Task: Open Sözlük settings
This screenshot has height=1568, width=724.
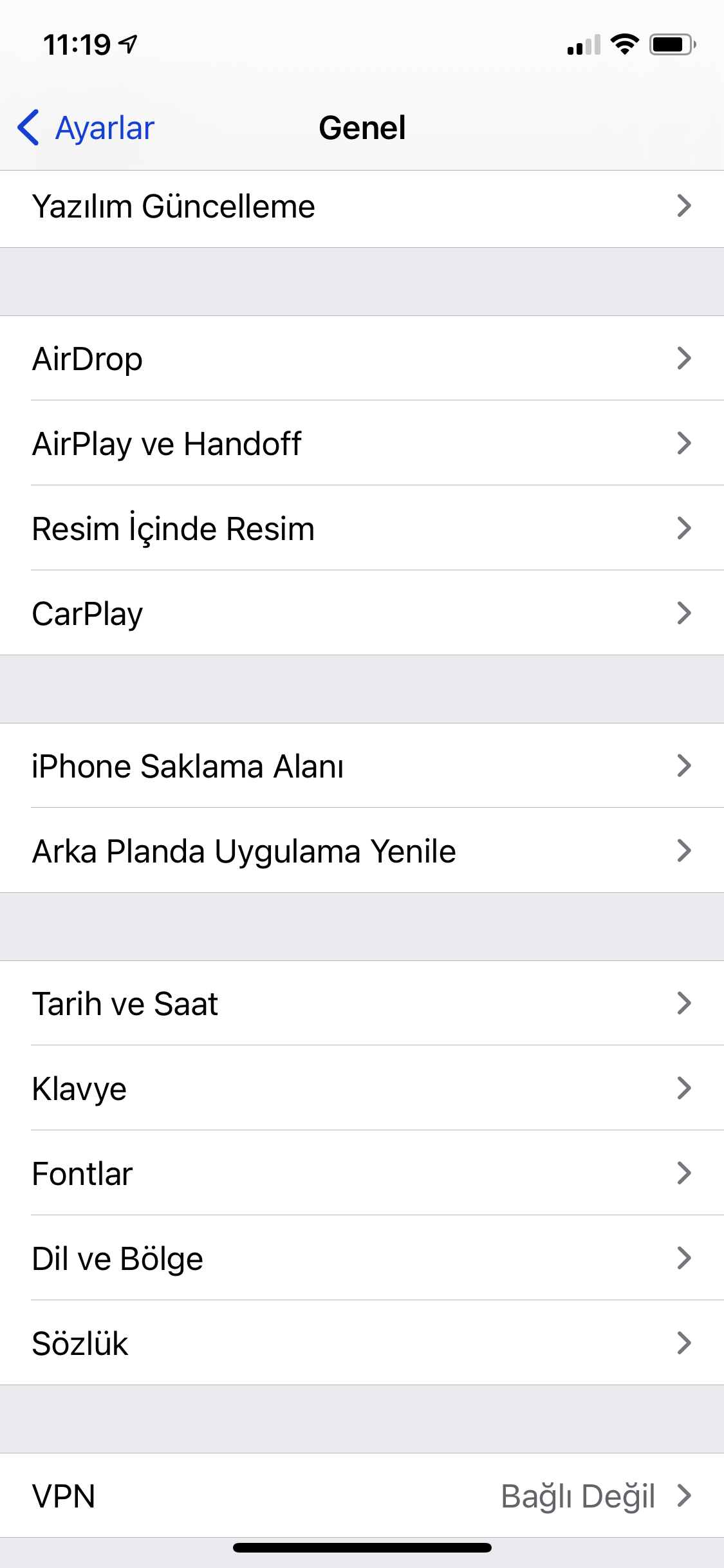Action: click(x=362, y=1343)
